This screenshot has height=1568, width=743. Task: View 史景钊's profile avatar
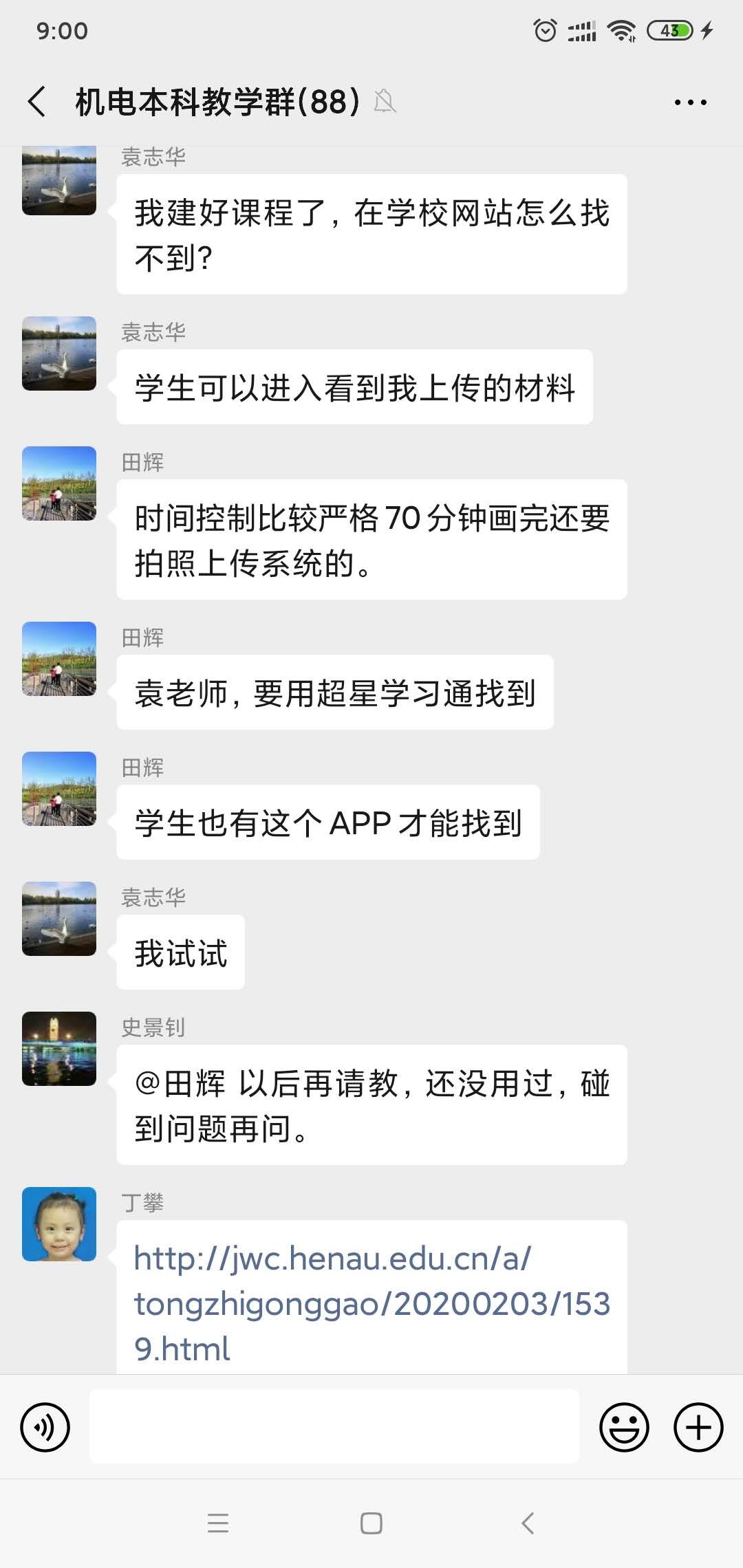tap(59, 1048)
